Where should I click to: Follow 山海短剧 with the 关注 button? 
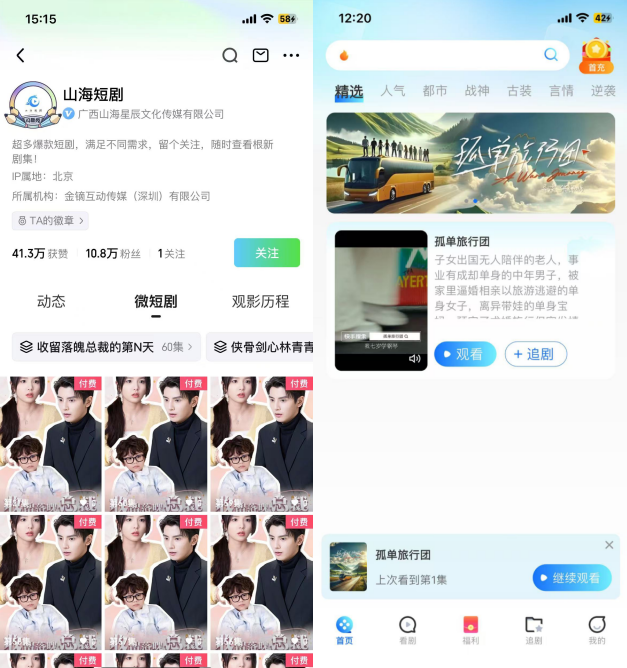266,253
